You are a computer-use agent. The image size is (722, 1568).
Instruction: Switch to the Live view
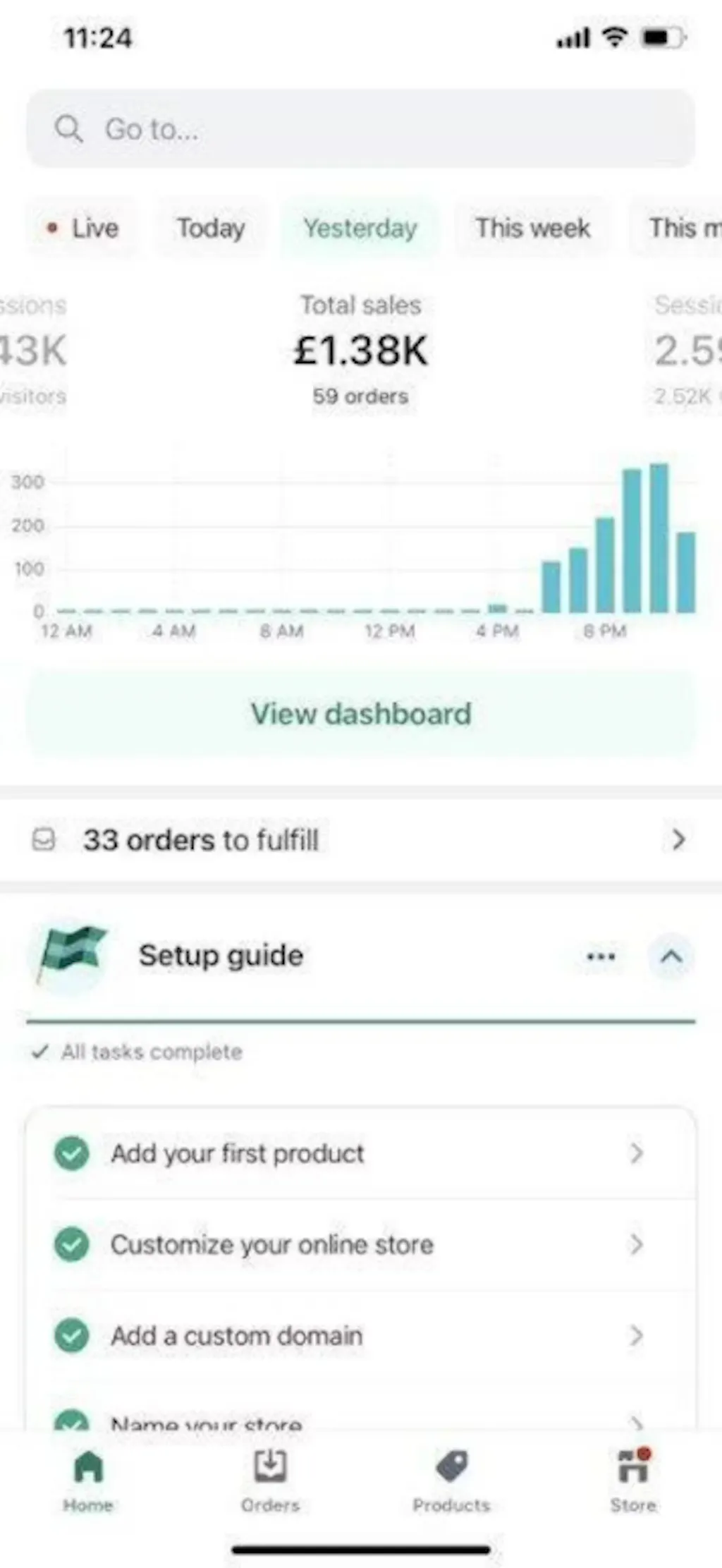pos(84,229)
